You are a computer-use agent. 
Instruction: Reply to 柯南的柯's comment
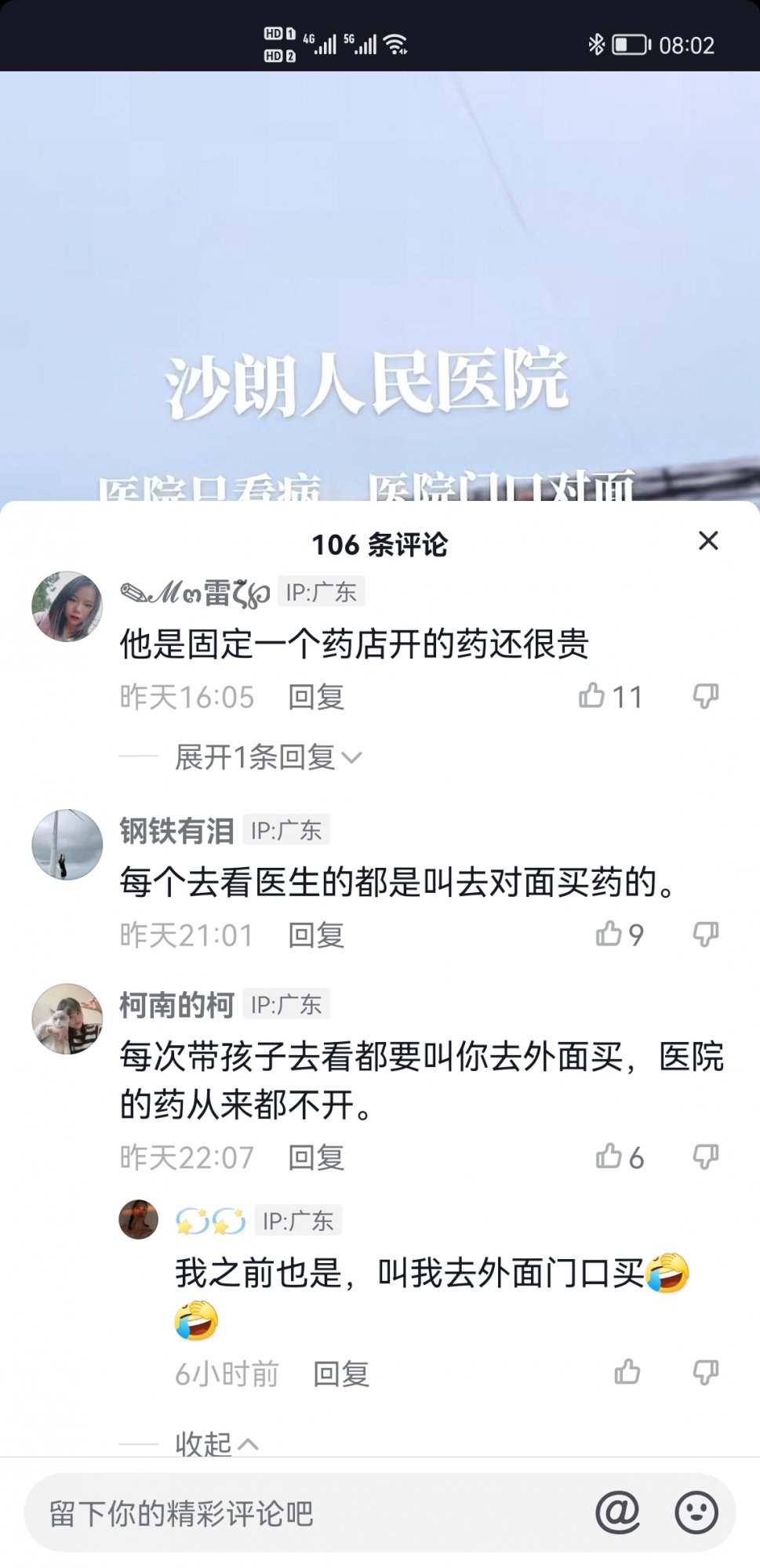point(316,1157)
